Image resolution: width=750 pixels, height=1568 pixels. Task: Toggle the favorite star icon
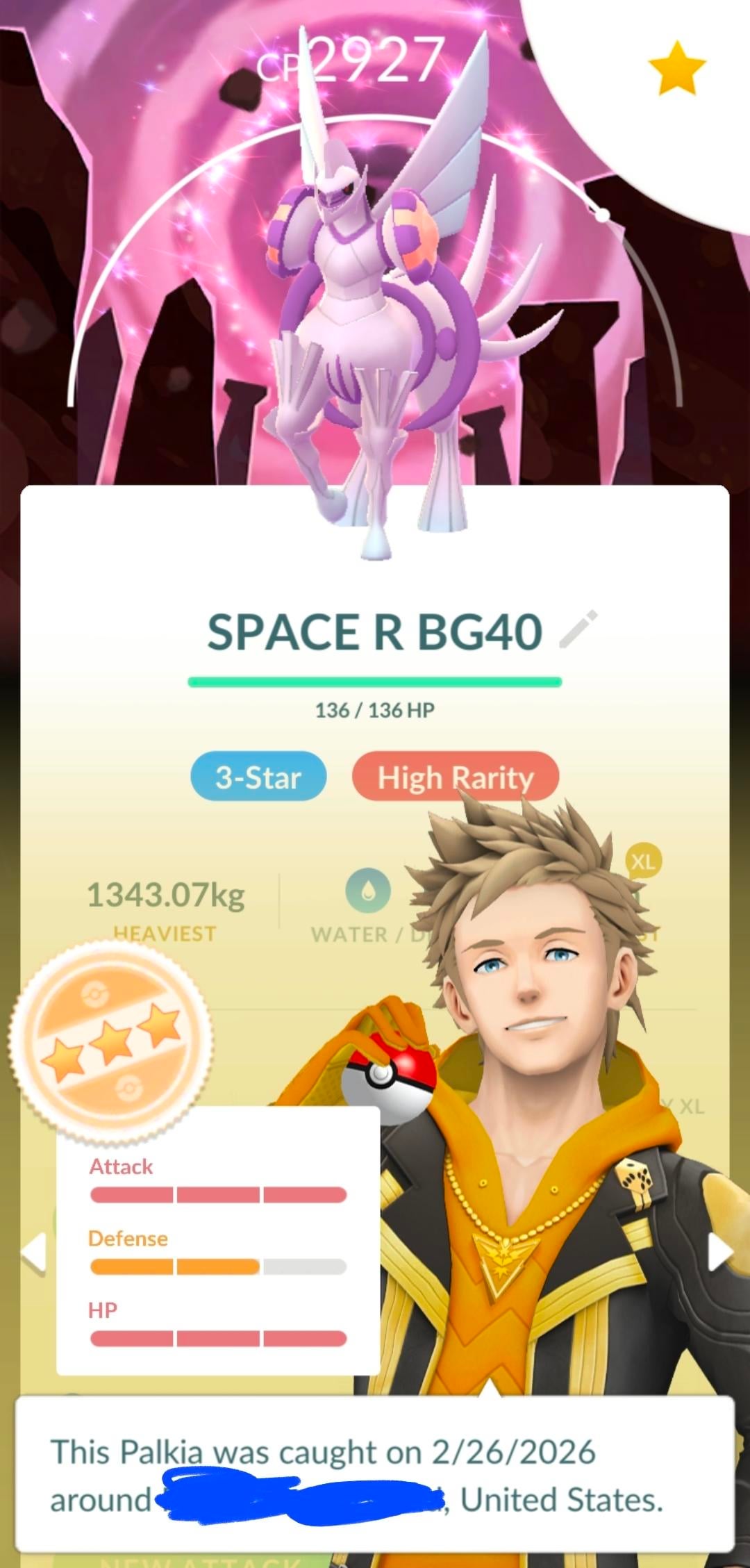pos(676,68)
